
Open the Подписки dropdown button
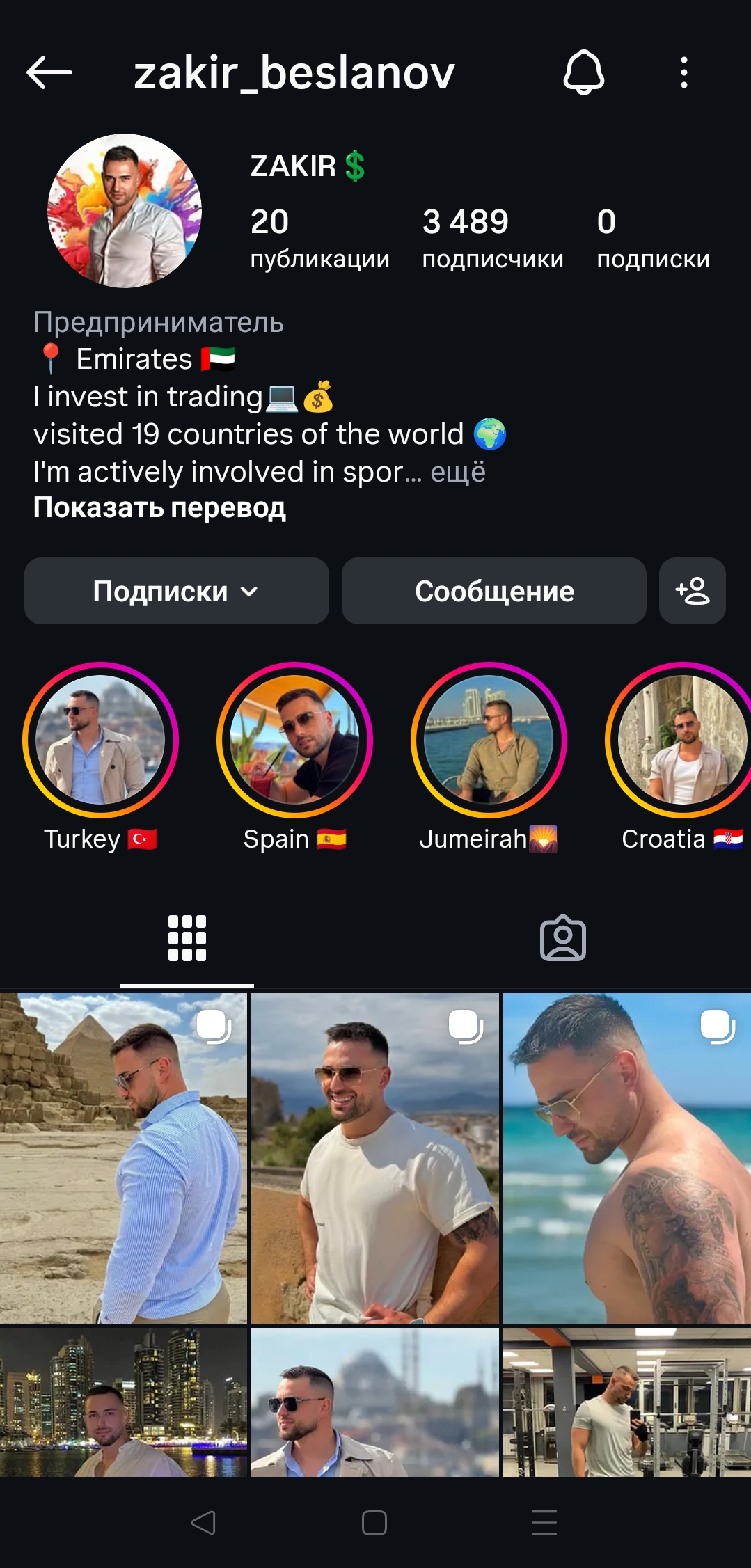[x=177, y=591]
